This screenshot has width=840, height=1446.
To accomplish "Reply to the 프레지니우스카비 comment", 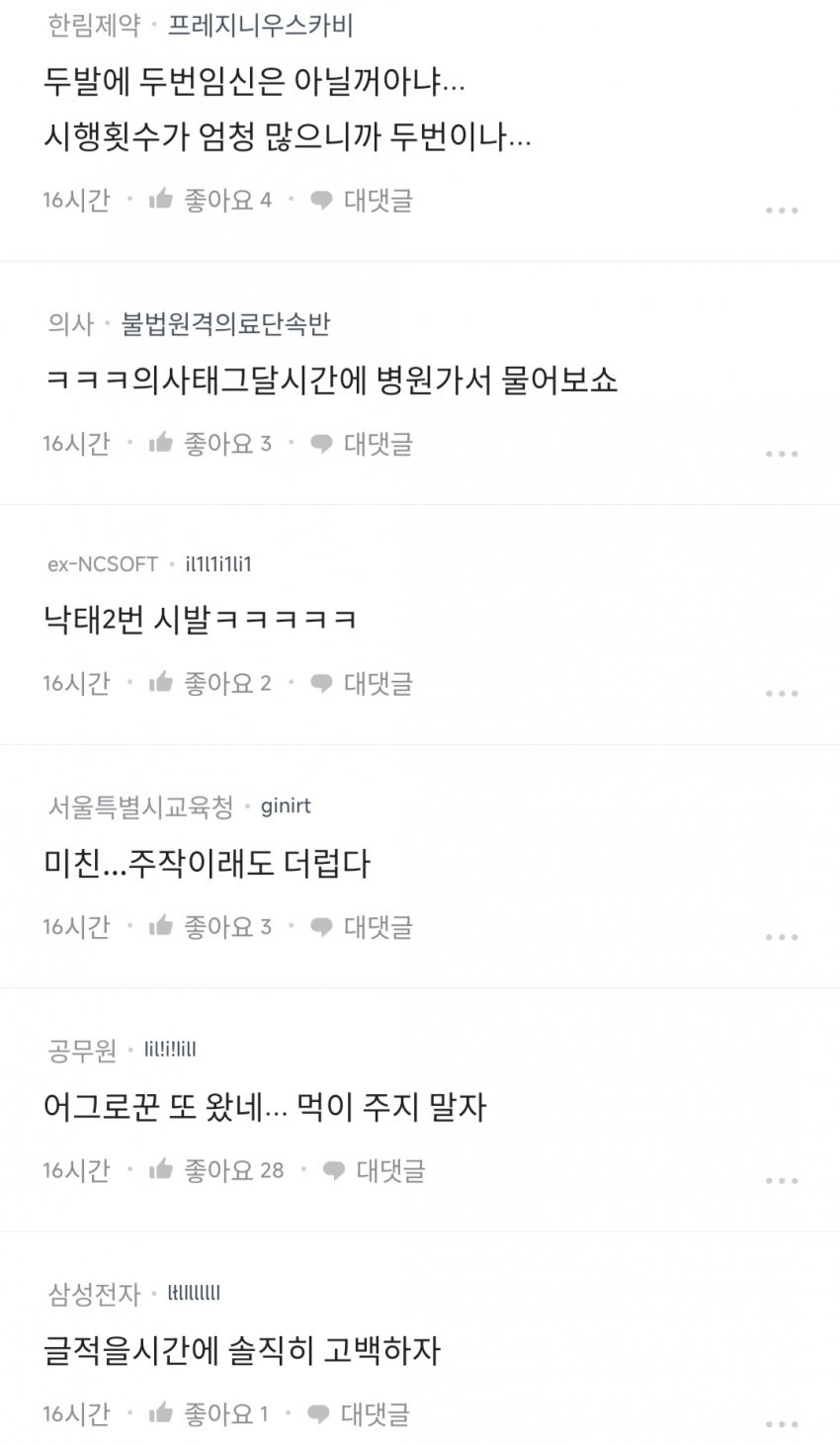I will coord(362,200).
